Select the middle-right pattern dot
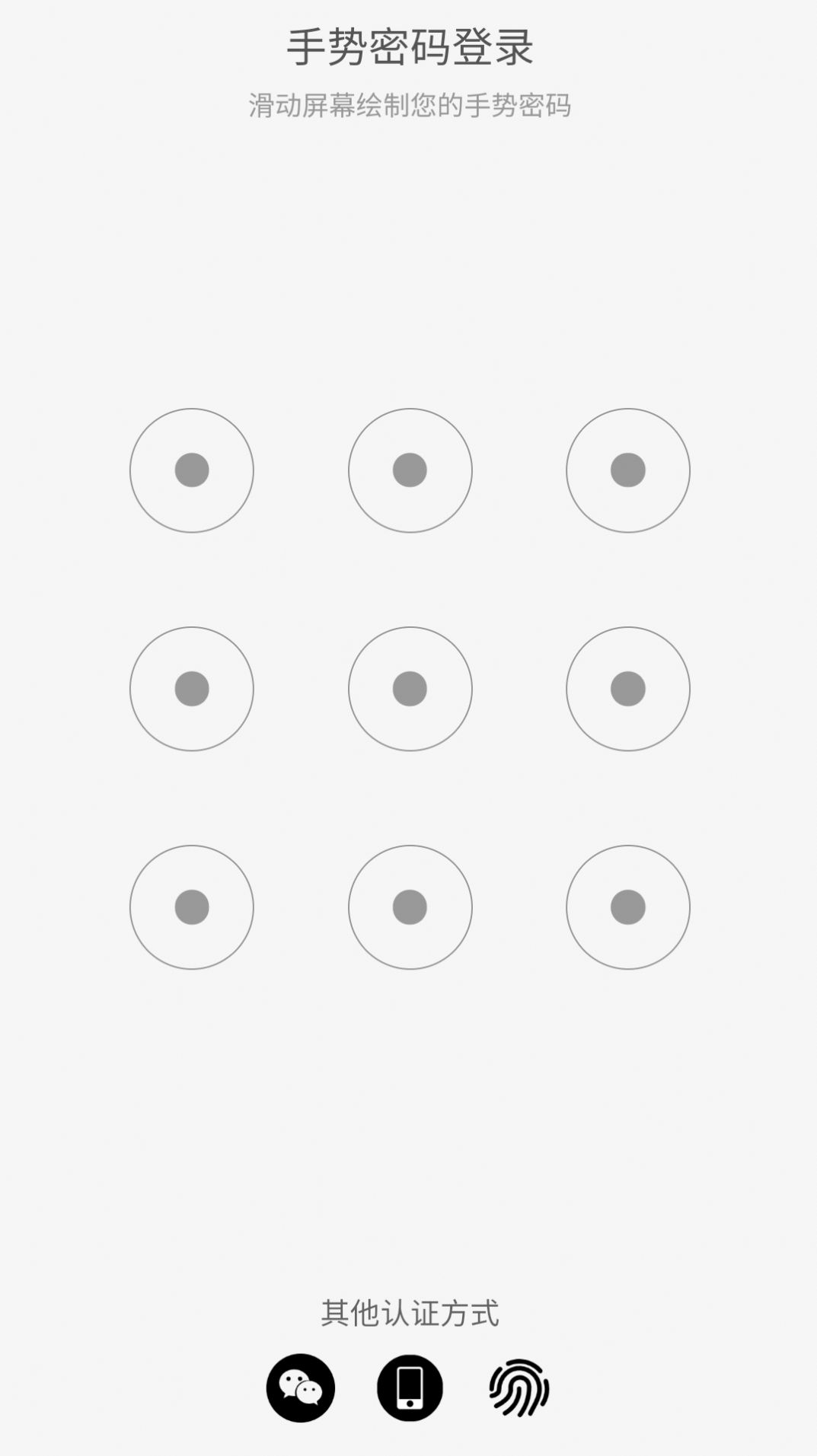Image resolution: width=817 pixels, height=1456 pixels. [x=628, y=689]
